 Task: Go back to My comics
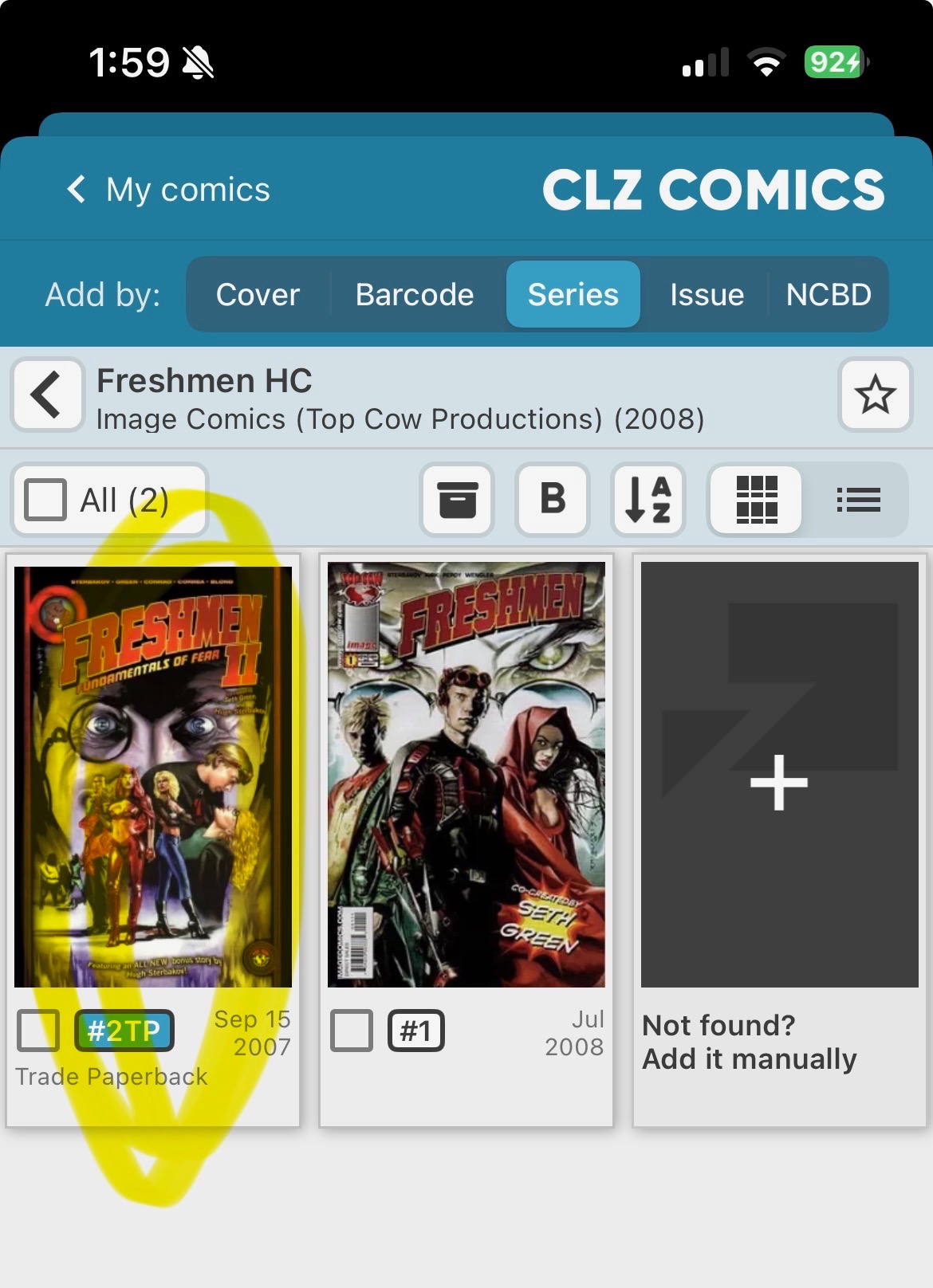tap(169, 190)
